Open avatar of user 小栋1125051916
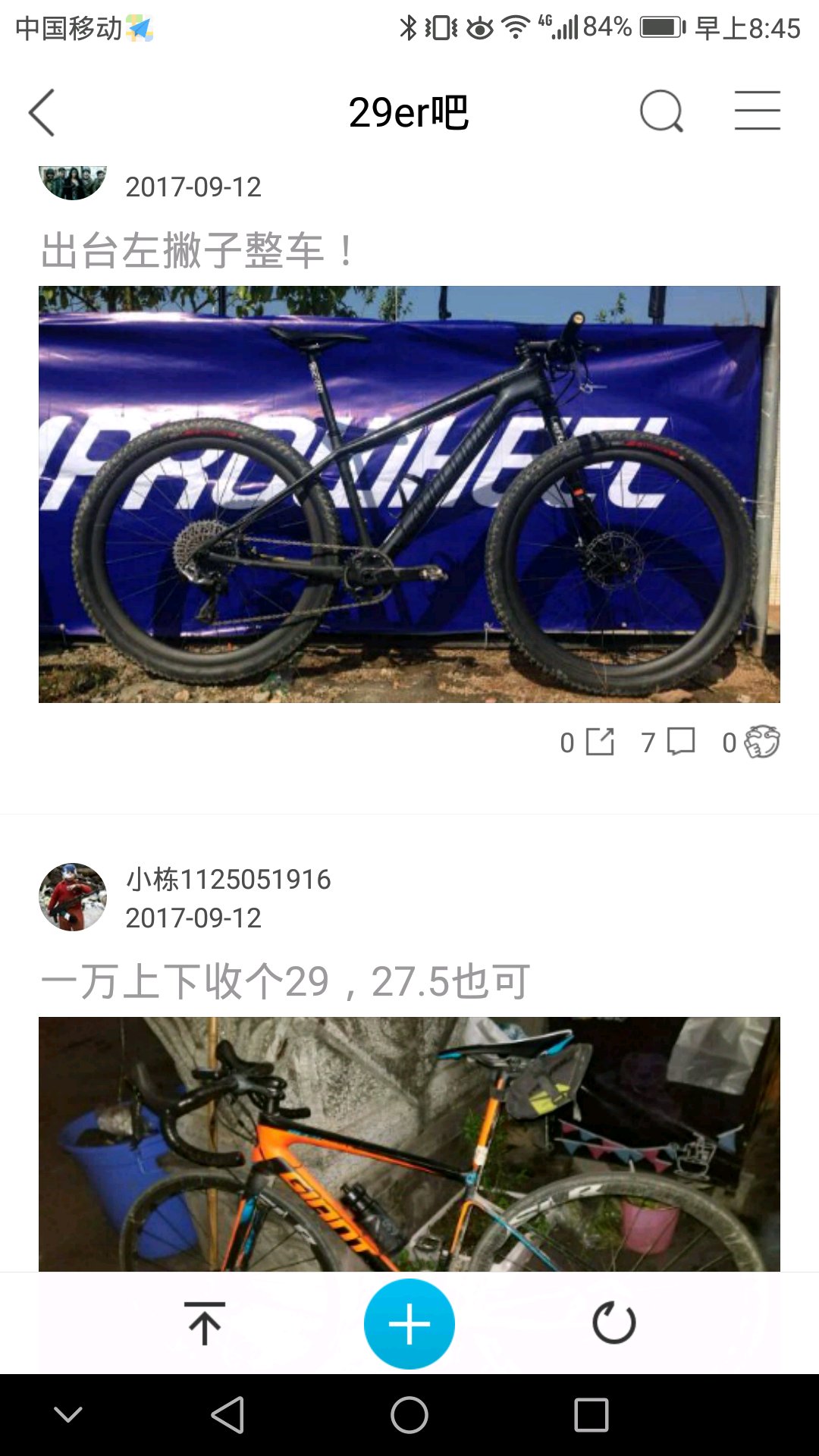819x1456 pixels. pos(73,897)
